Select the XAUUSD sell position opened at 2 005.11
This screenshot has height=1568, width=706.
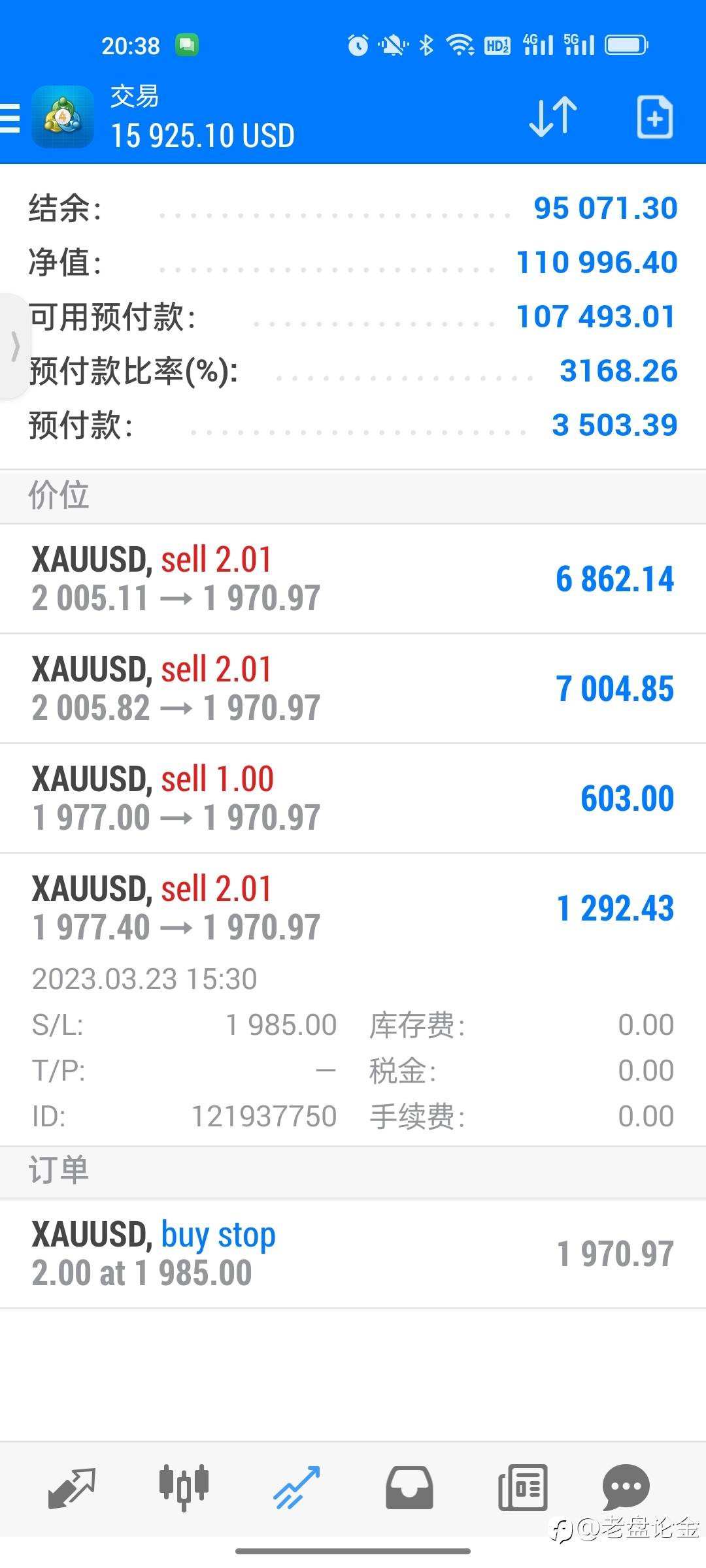[353, 579]
